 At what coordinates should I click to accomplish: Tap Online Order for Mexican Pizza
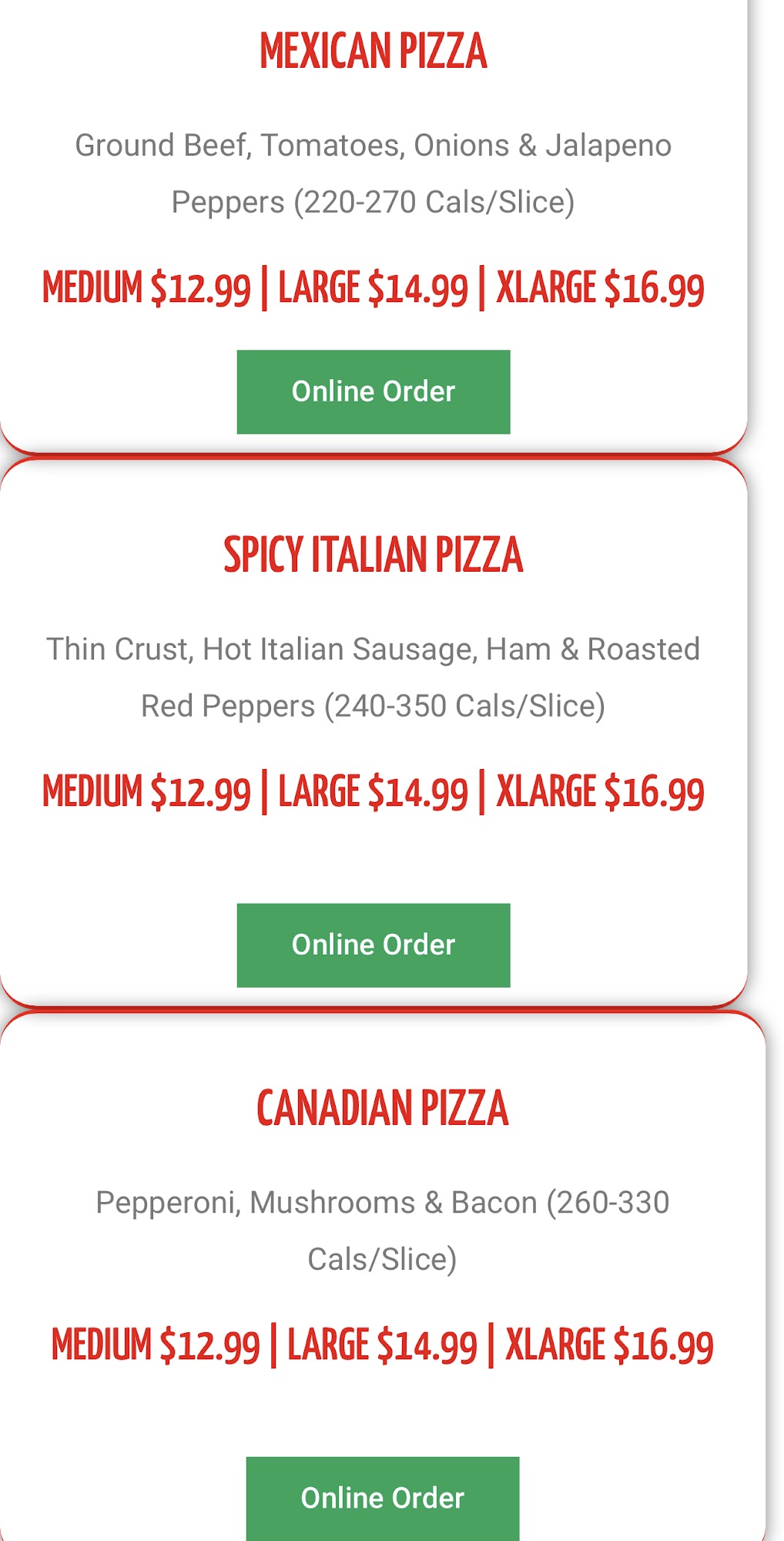tap(374, 391)
